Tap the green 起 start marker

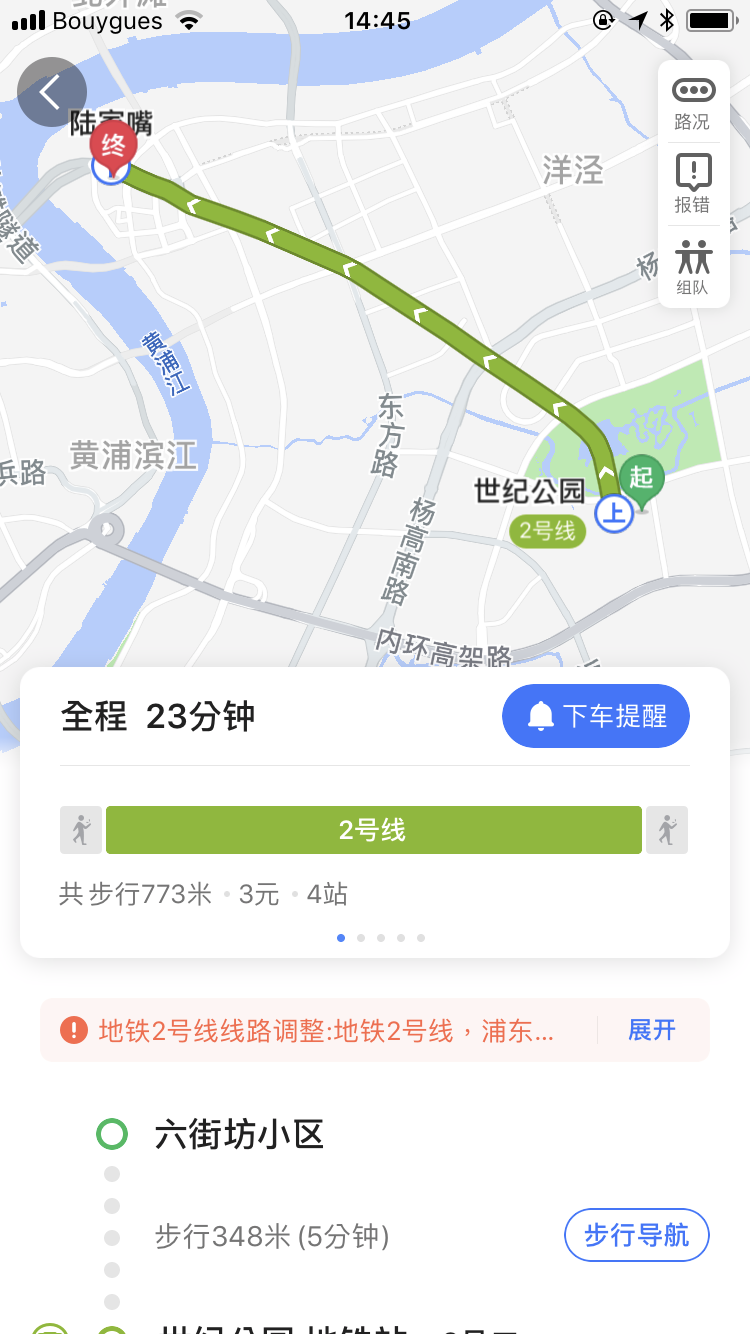pos(641,478)
